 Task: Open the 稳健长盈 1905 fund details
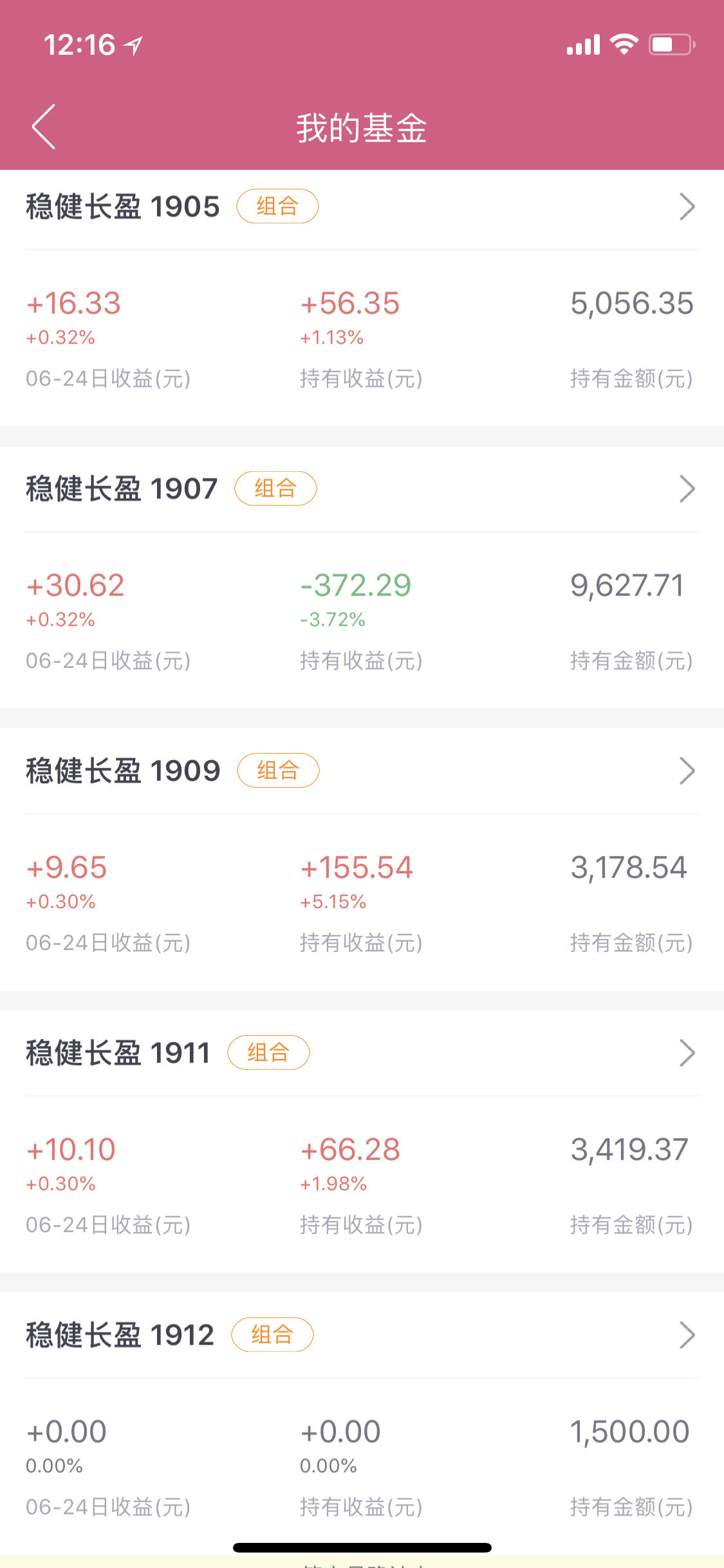(362, 207)
